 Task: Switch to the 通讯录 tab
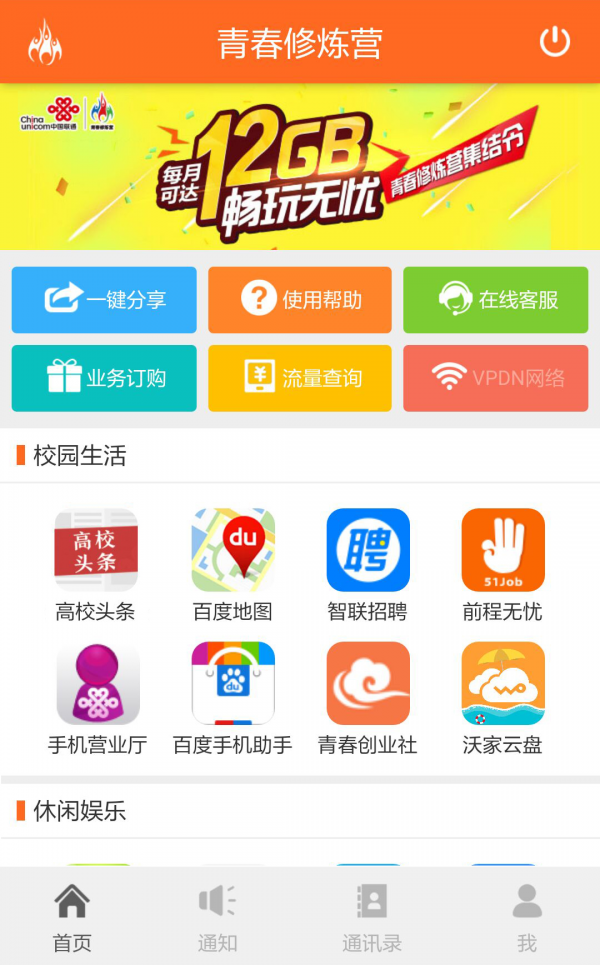click(371, 916)
